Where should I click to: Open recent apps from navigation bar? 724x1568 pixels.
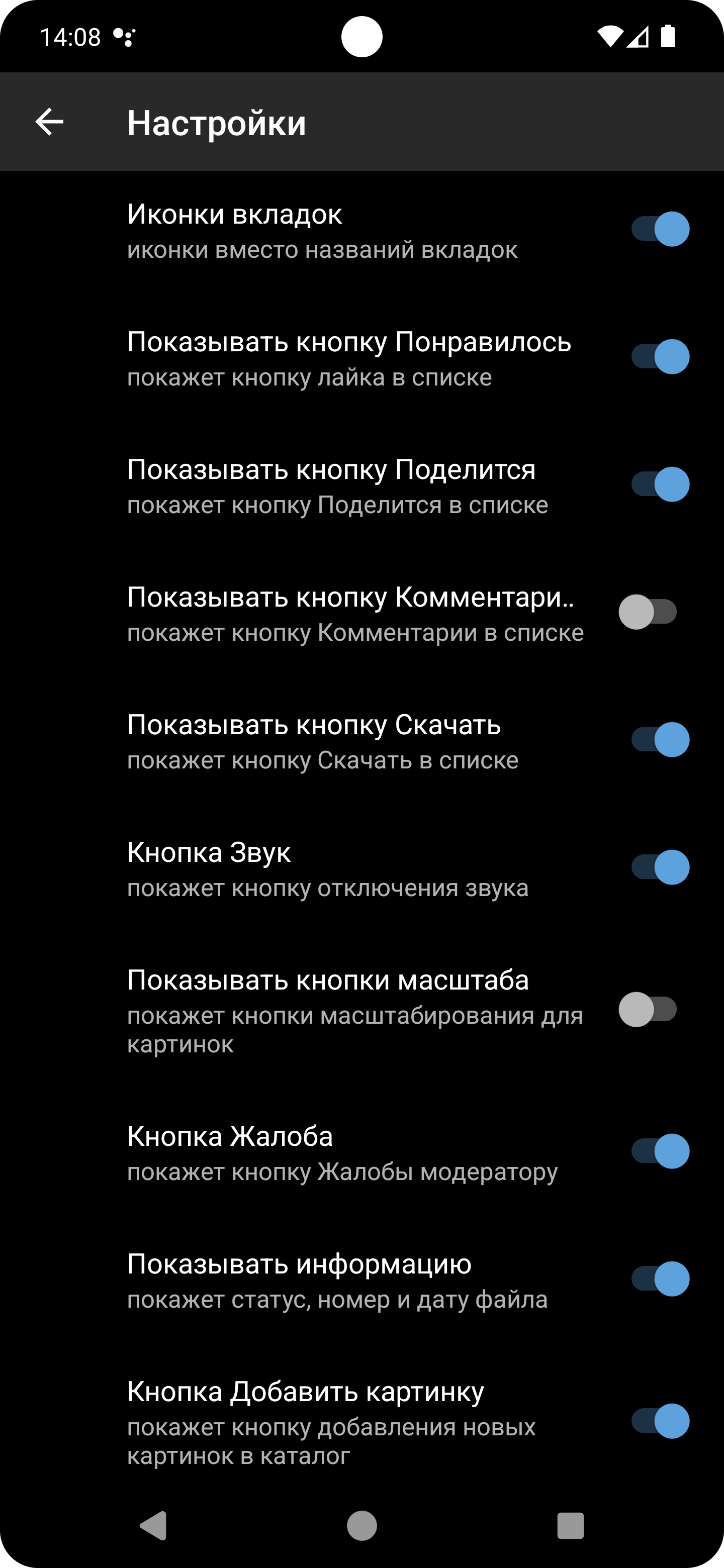570,1526
